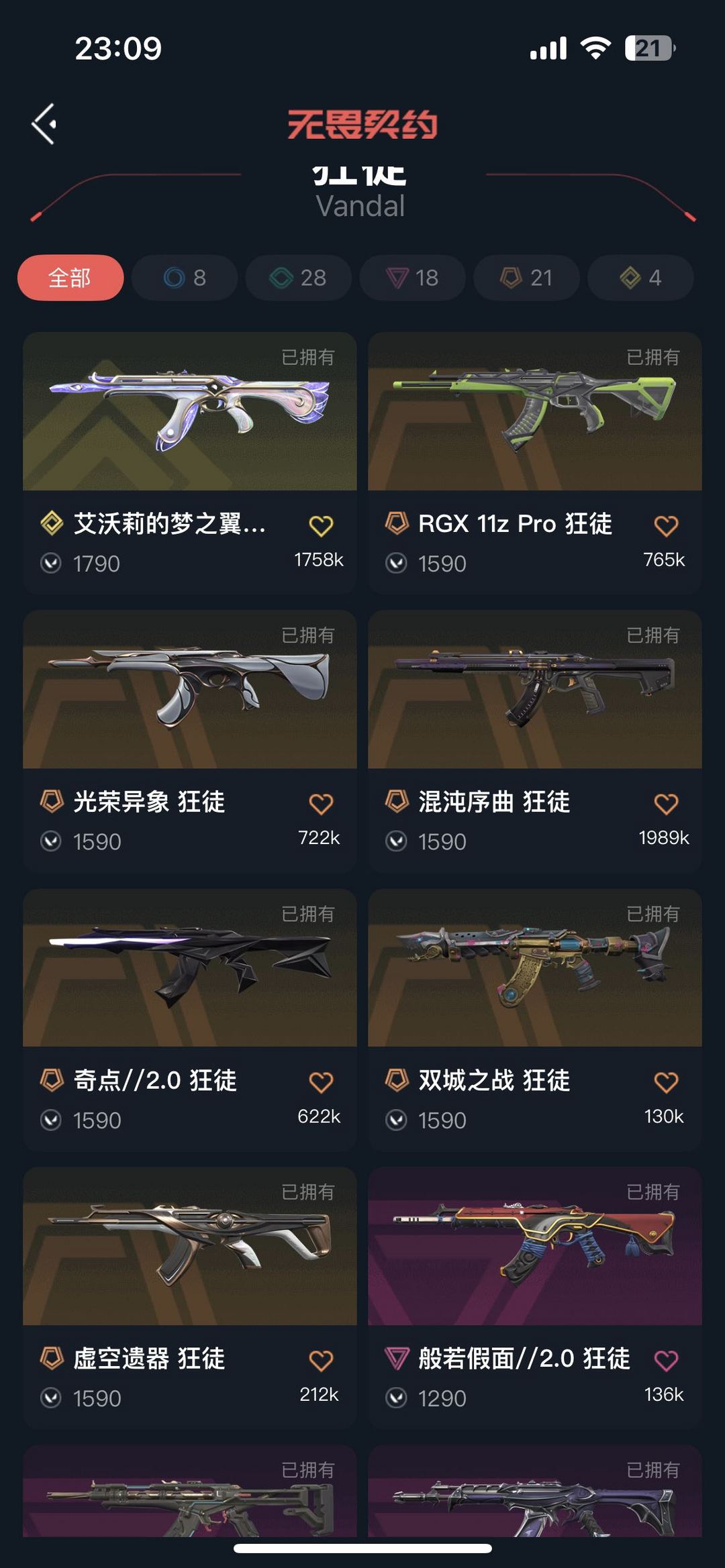Select the teal rarity filter showing 28
This screenshot has width=725, height=1568.
click(298, 278)
